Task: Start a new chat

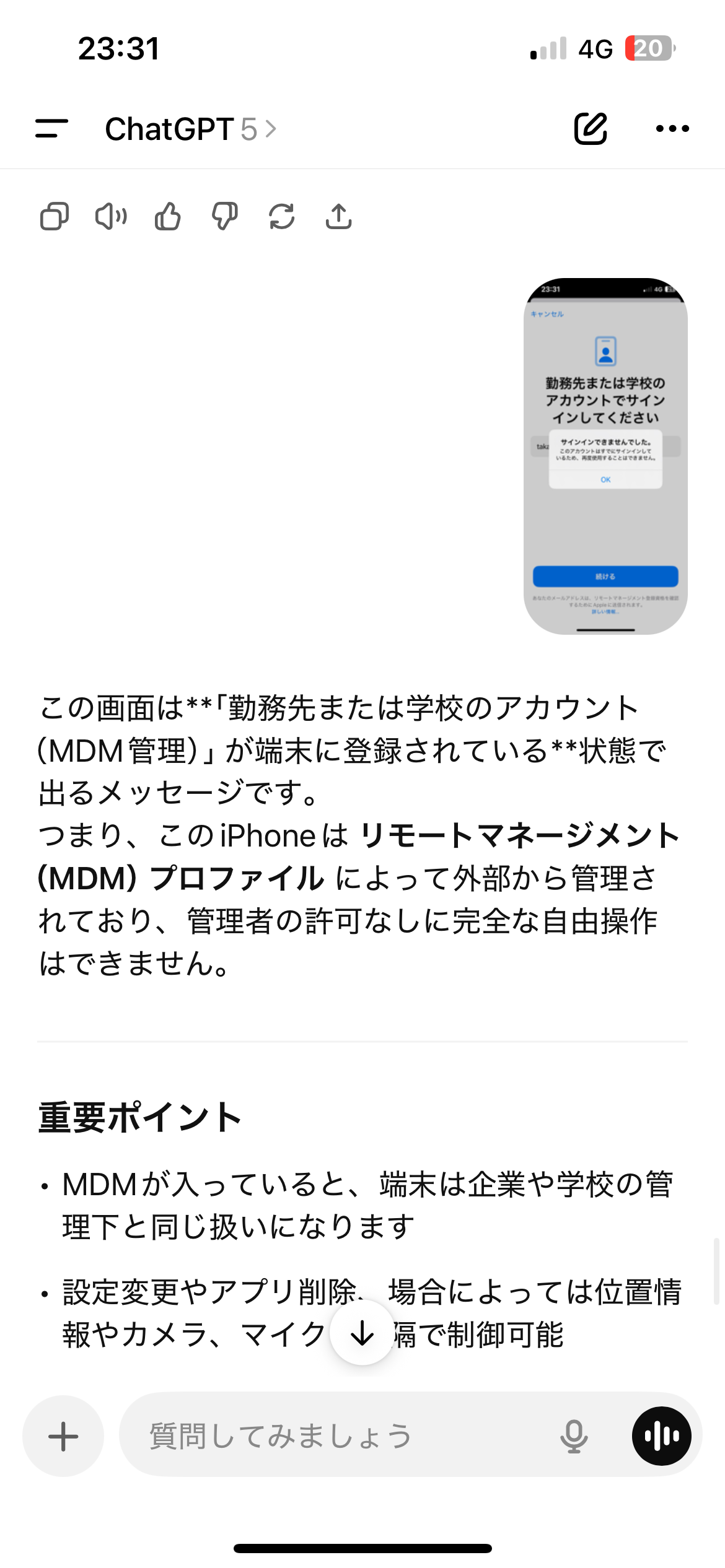Action: click(x=590, y=129)
